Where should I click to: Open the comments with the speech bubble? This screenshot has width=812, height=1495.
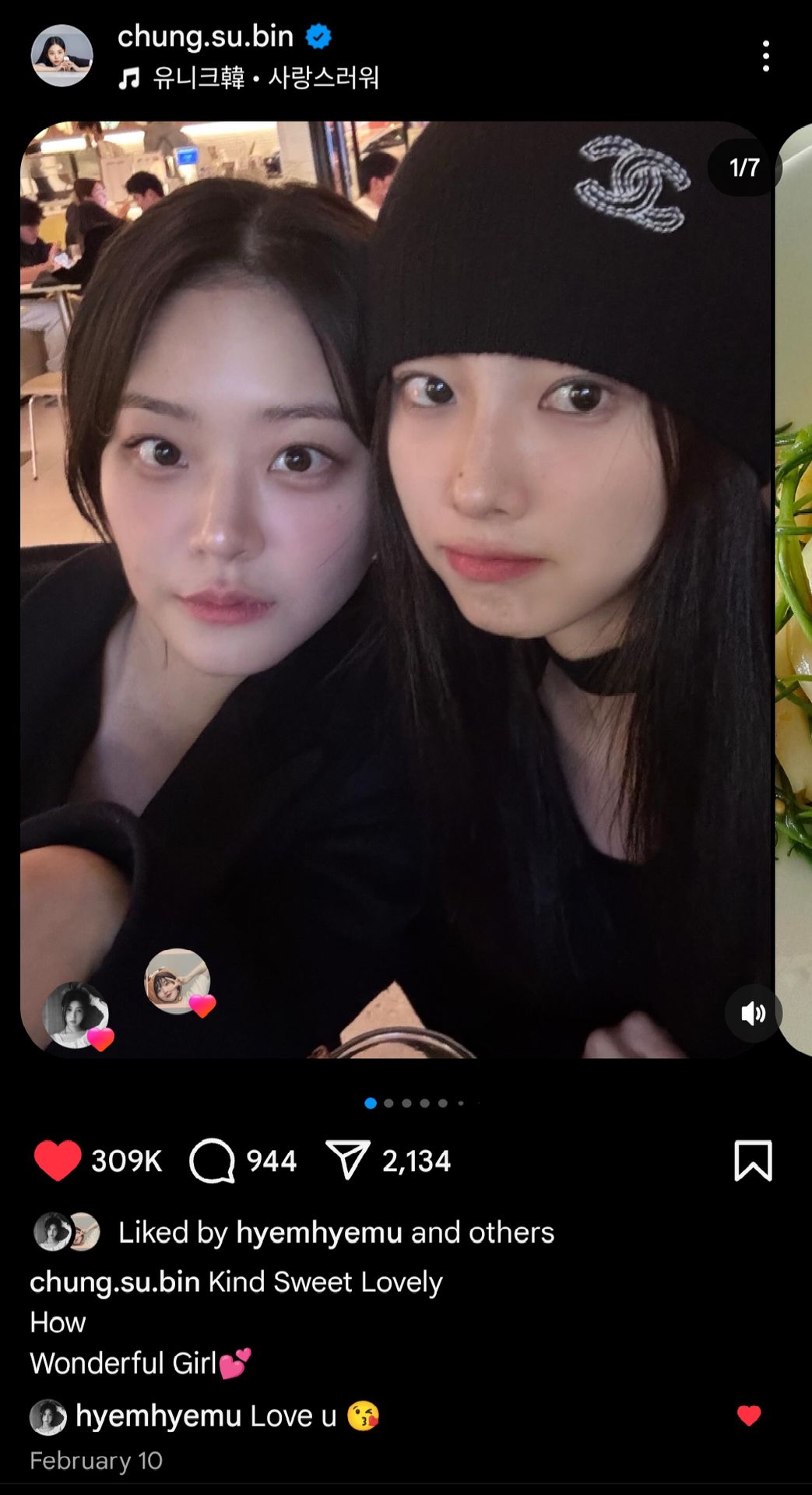pyautogui.click(x=212, y=1161)
